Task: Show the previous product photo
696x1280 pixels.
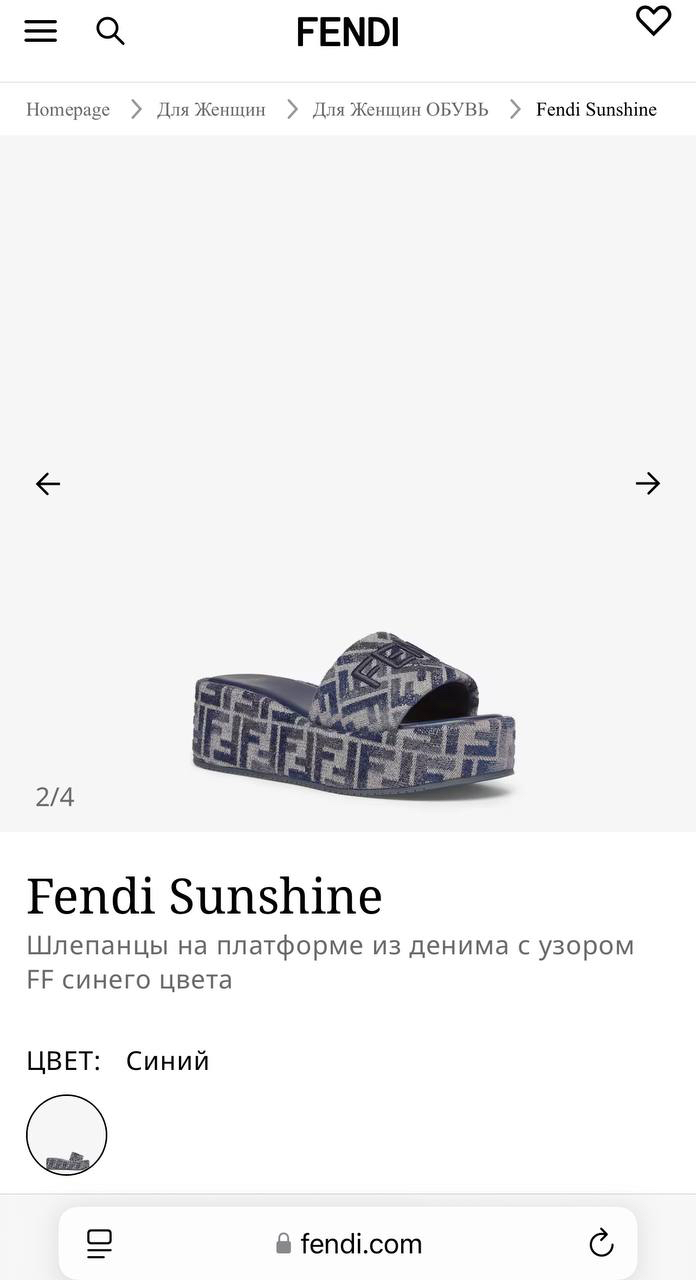Action: coord(48,484)
